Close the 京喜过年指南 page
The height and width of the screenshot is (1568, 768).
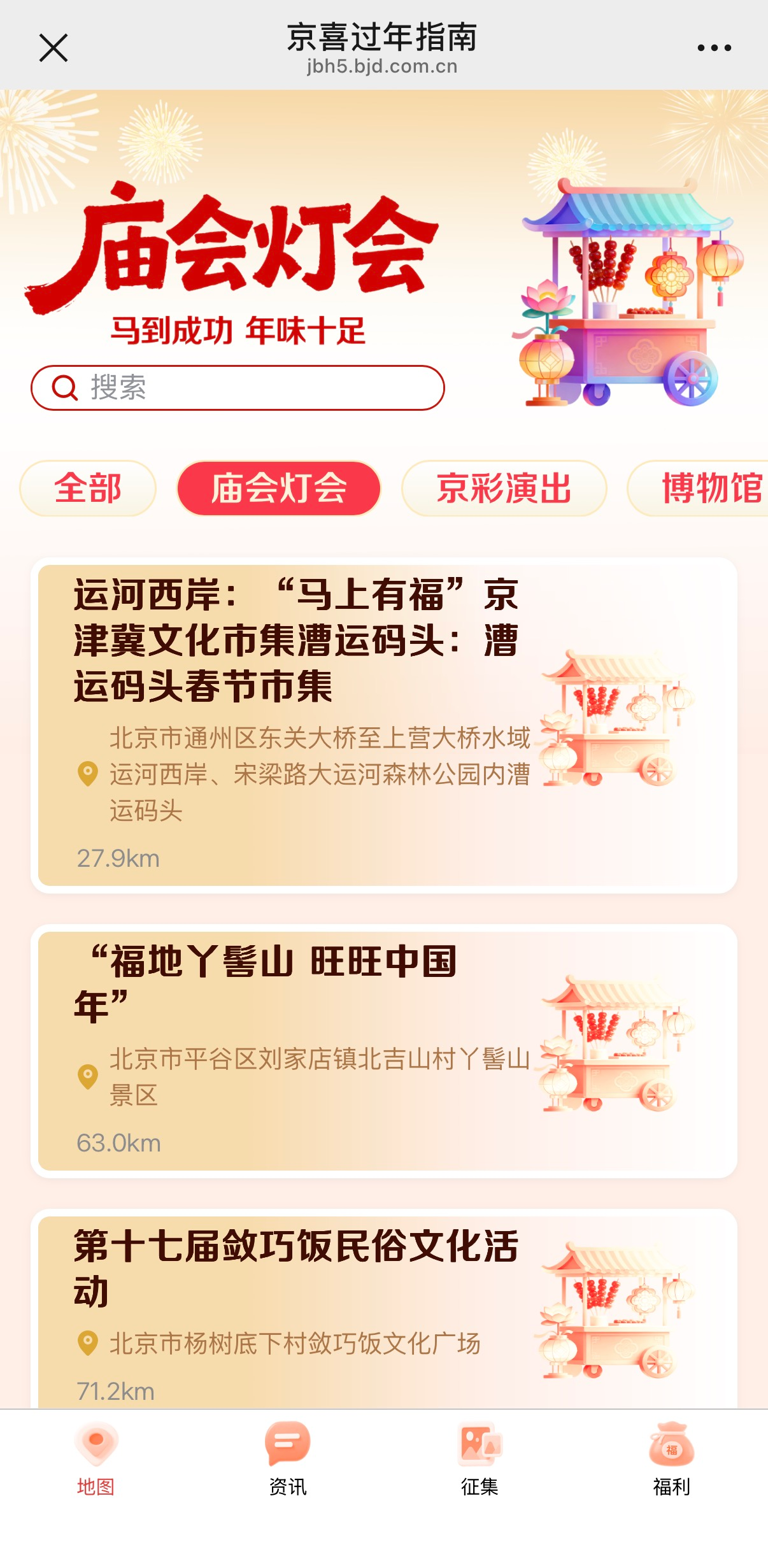point(53,48)
